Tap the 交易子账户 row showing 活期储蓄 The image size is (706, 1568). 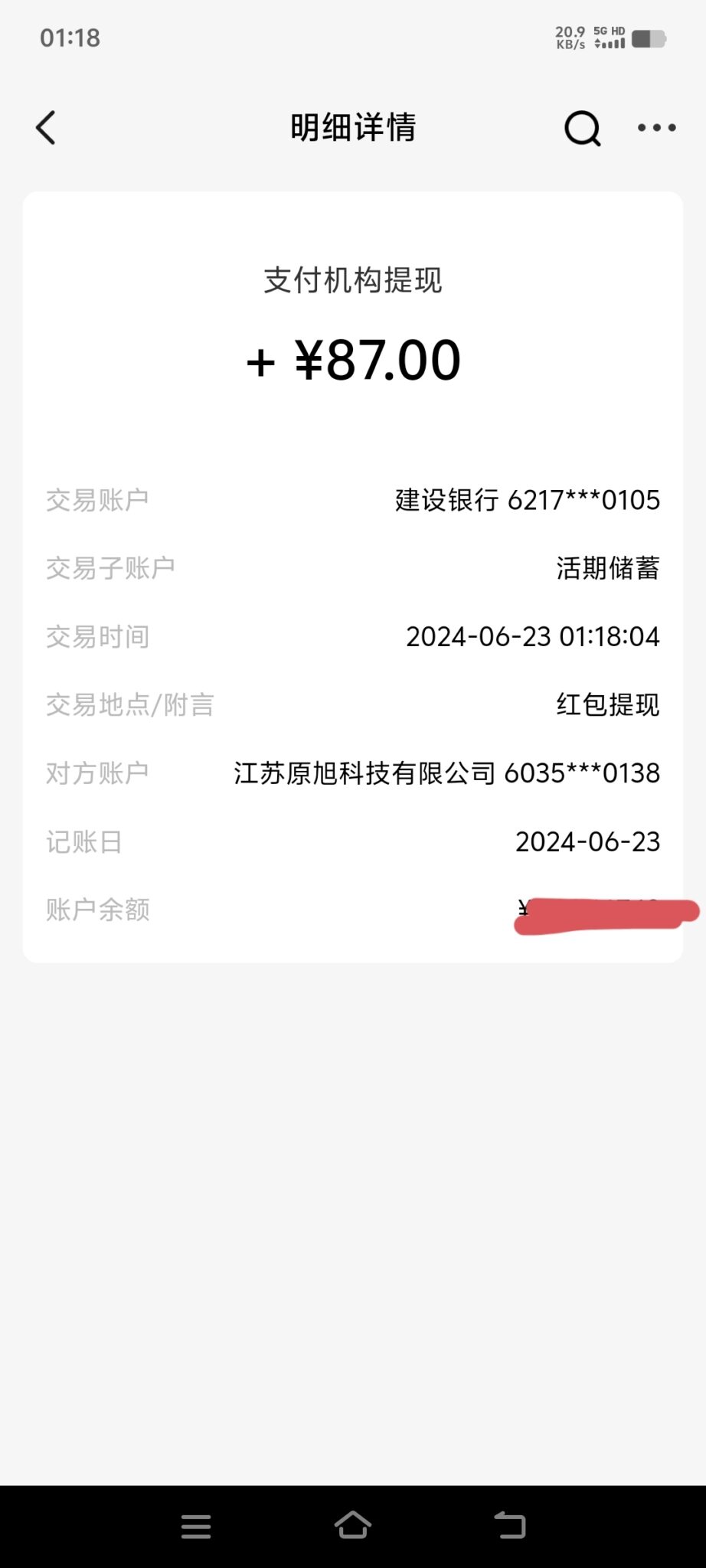click(609, 567)
